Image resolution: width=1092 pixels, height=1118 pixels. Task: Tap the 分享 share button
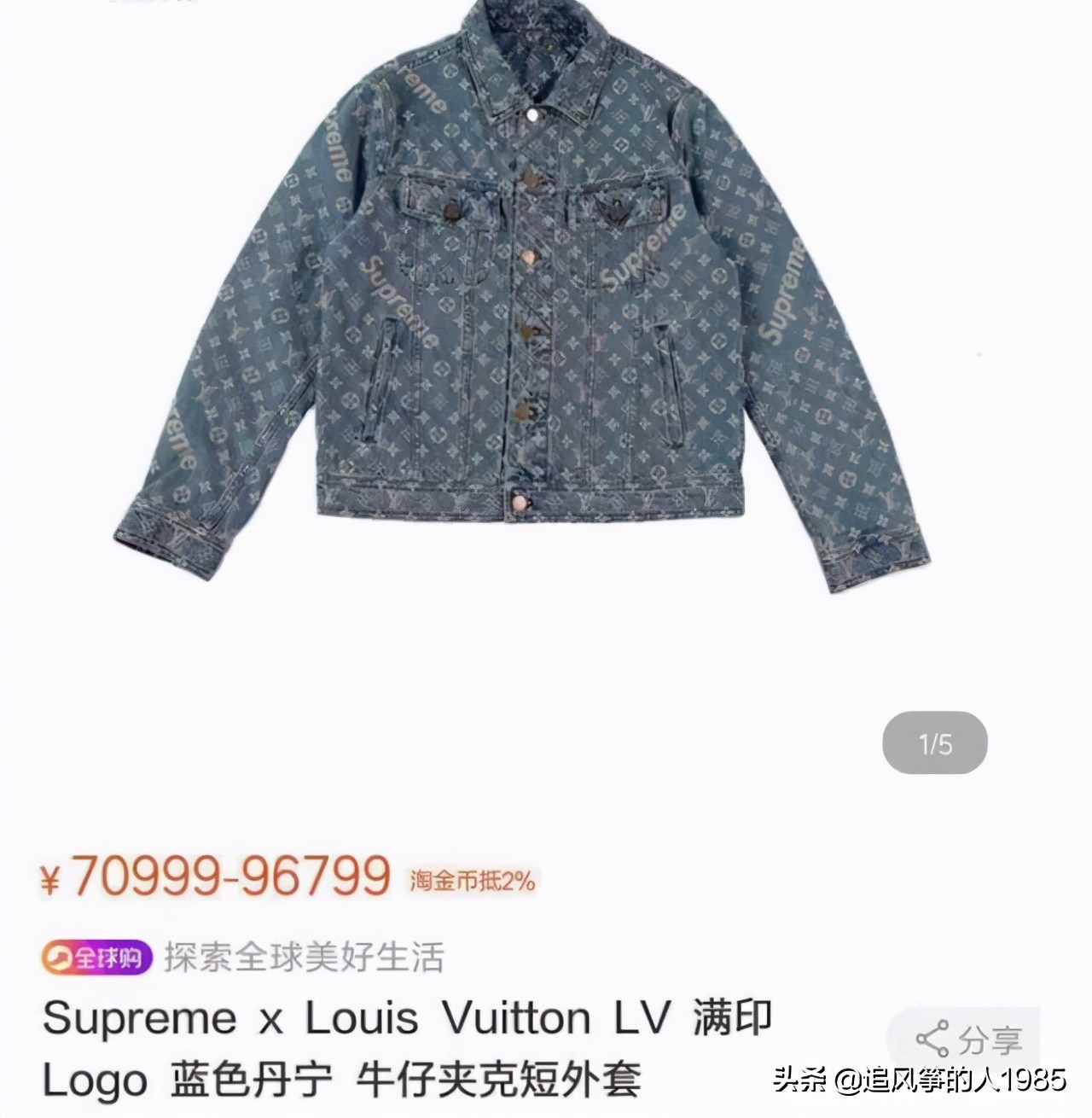pos(969,1039)
